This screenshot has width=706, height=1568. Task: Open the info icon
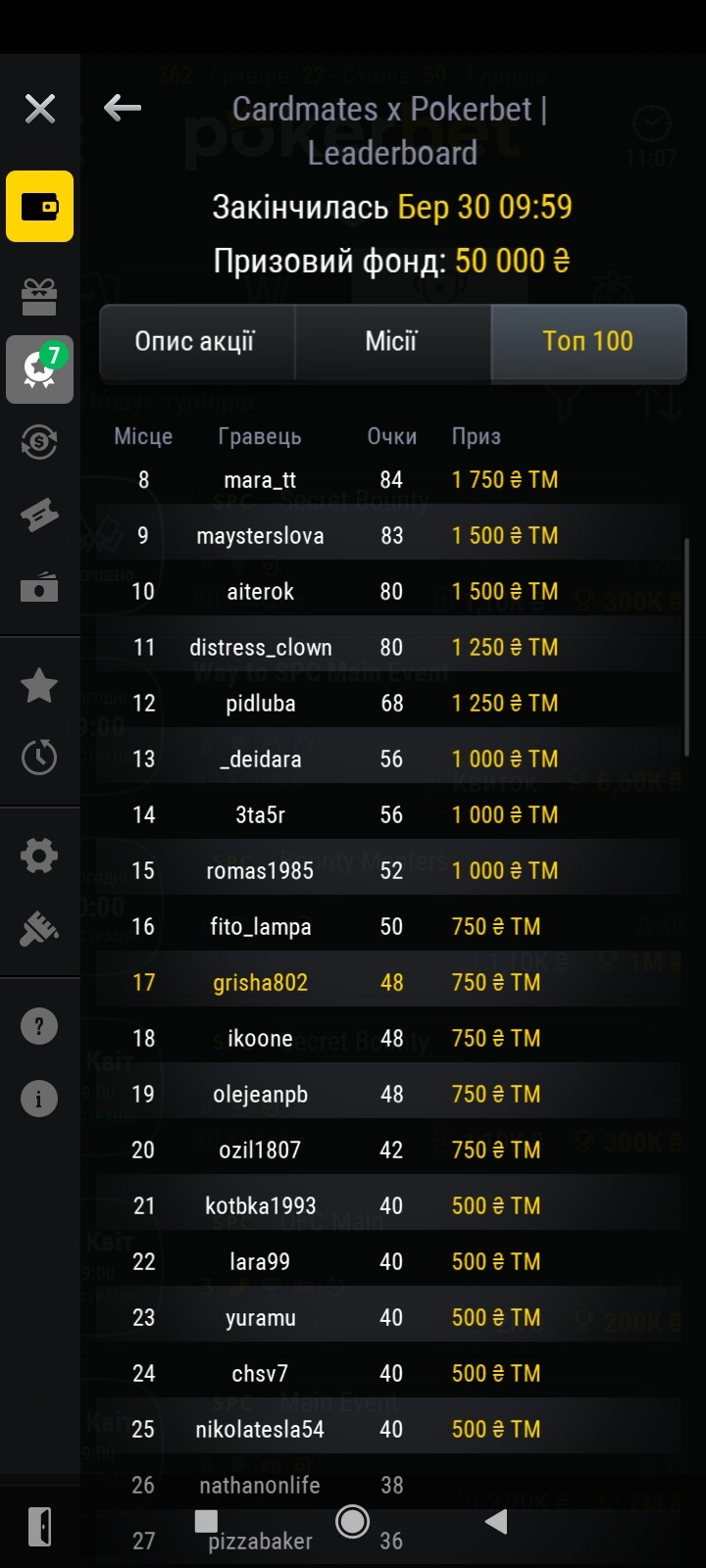tap(39, 1099)
